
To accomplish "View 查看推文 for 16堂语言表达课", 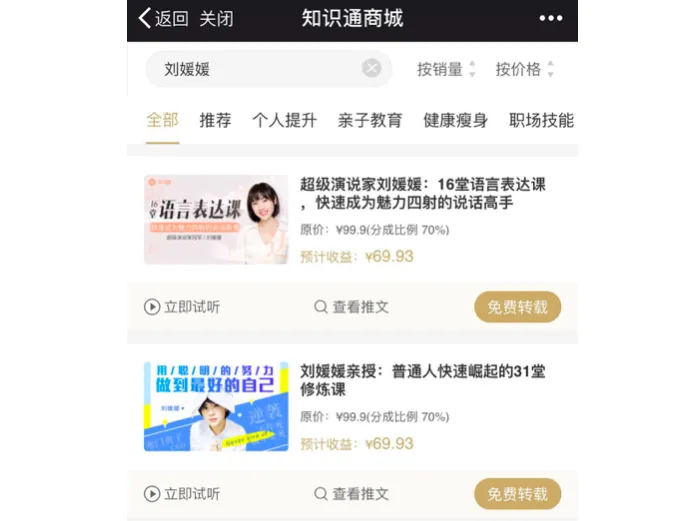I will [x=351, y=307].
